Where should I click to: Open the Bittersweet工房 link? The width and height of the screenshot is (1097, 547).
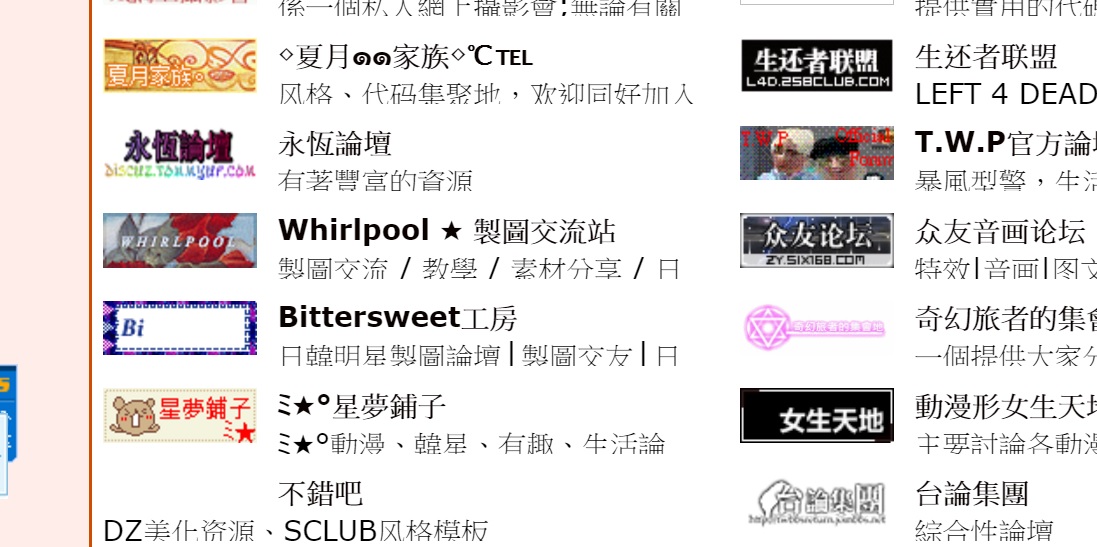[397, 318]
